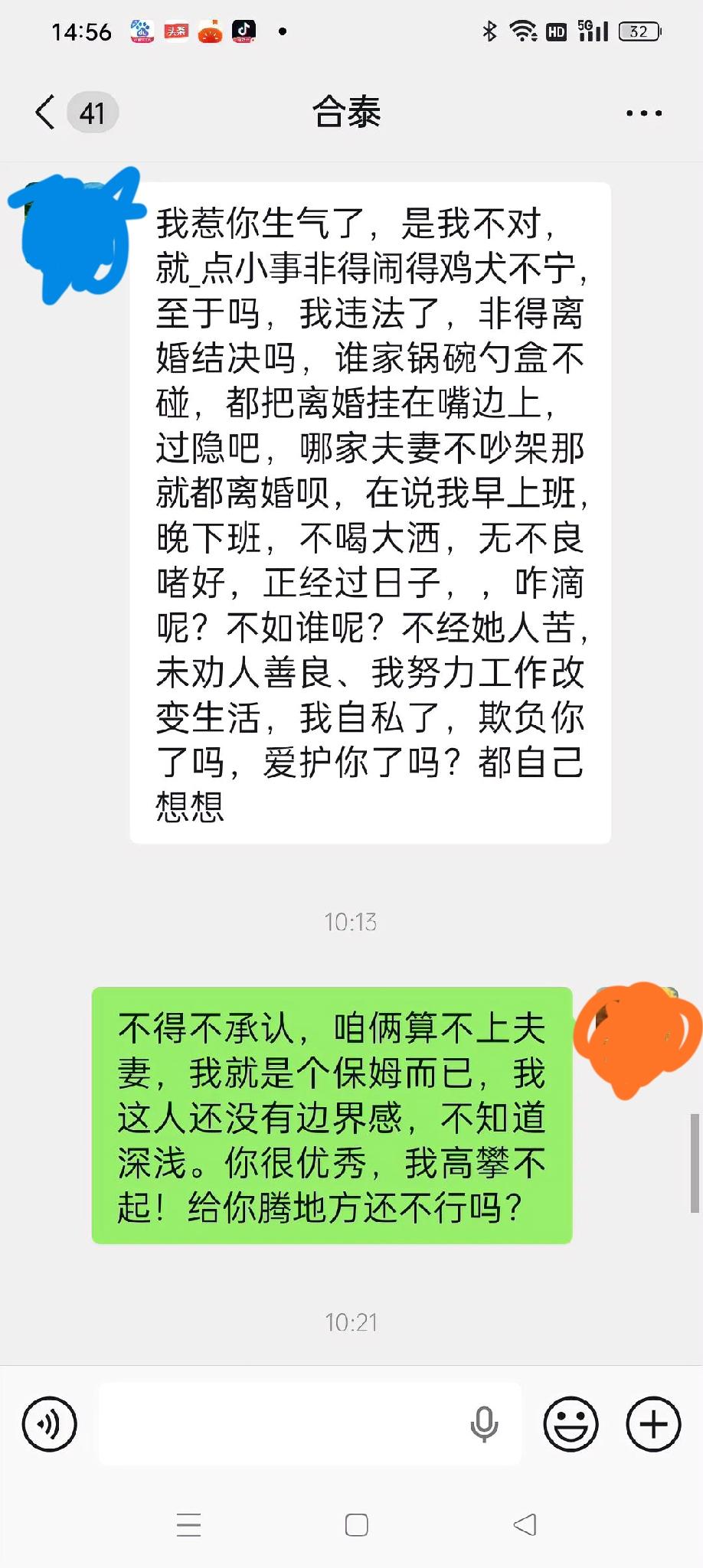
Task: Expand conversation list with the back chevron
Action: pyautogui.click(x=42, y=112)
